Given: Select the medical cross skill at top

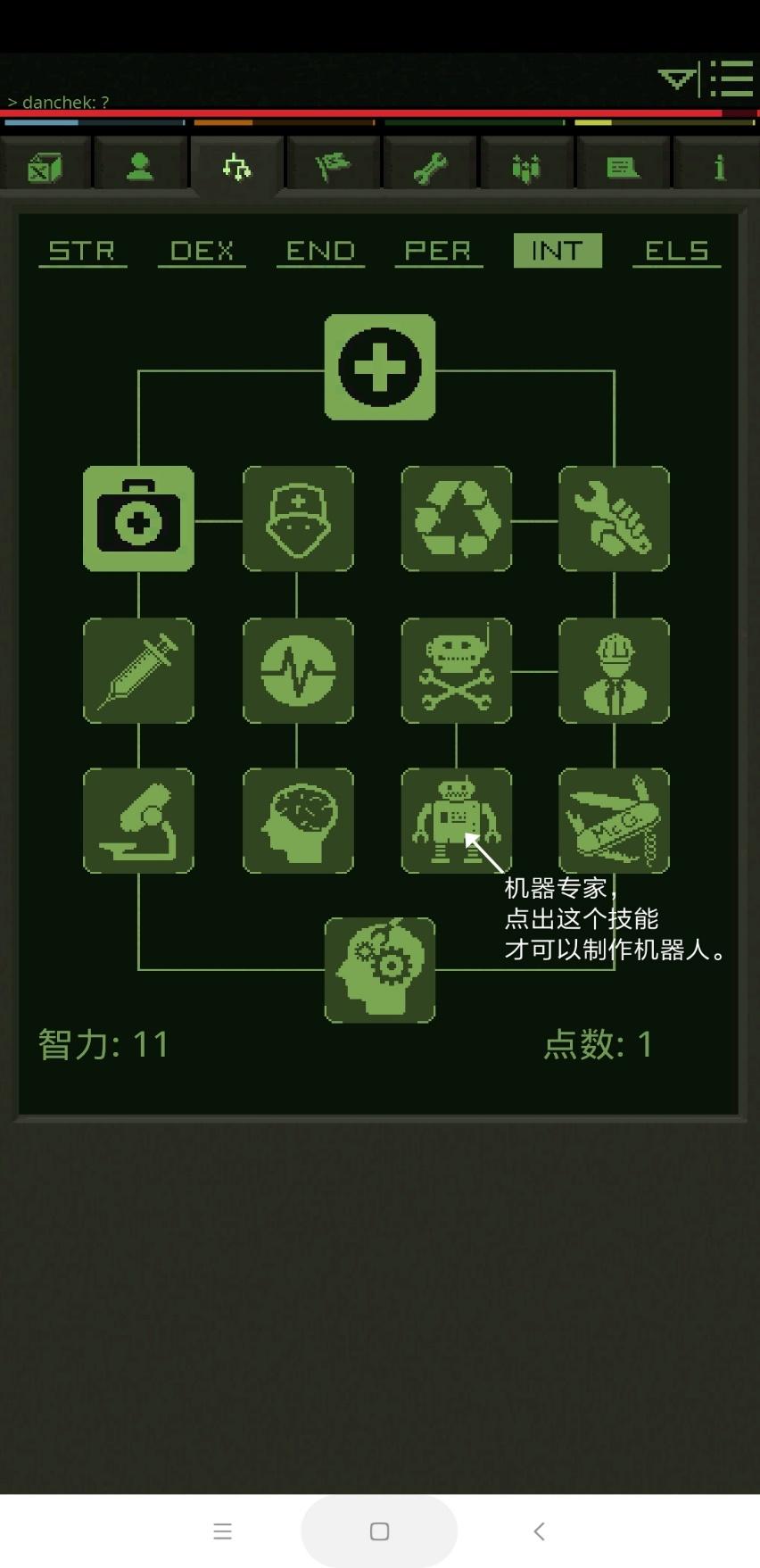Looking at the screenshot, I should click(x=379, y=367).
